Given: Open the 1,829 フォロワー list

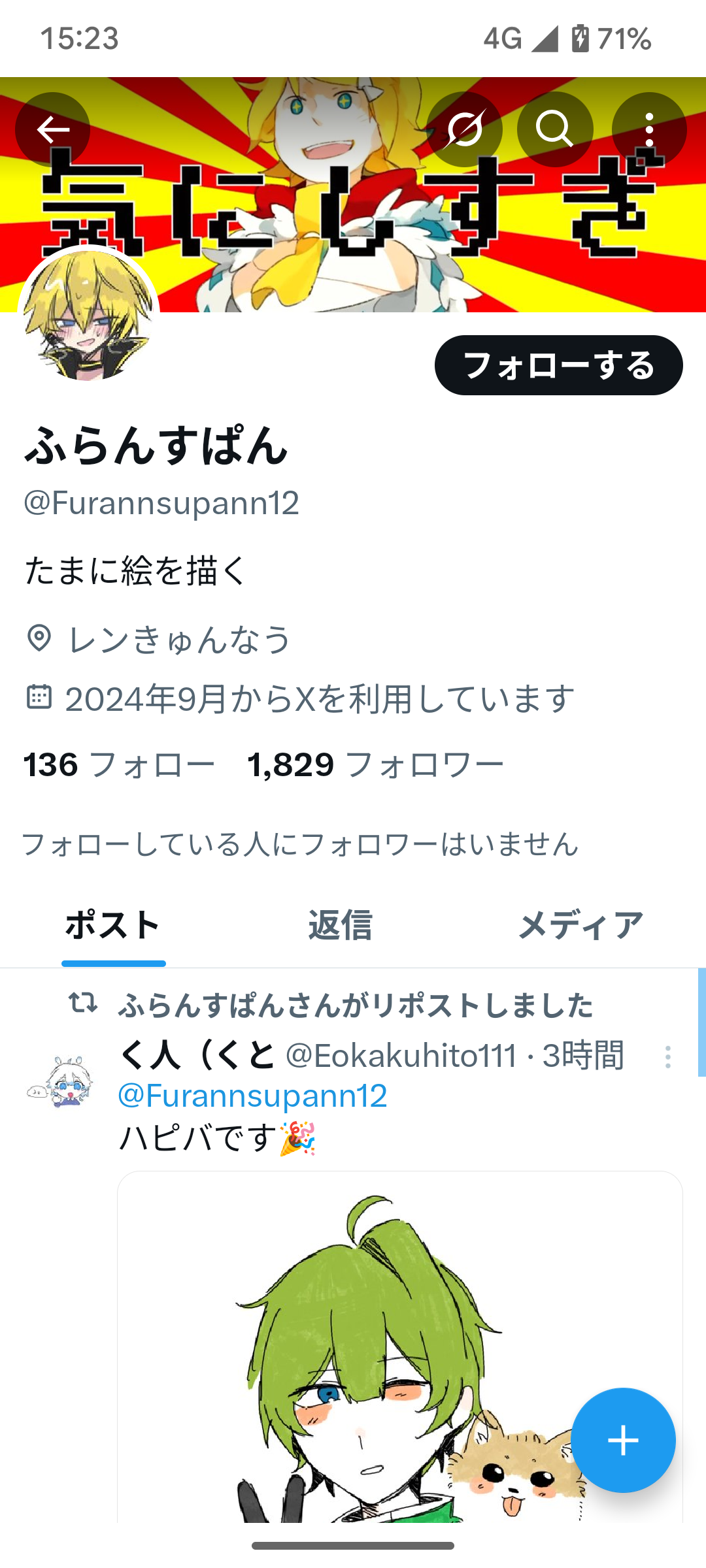Looking at the screenshot, I should 376,764.
